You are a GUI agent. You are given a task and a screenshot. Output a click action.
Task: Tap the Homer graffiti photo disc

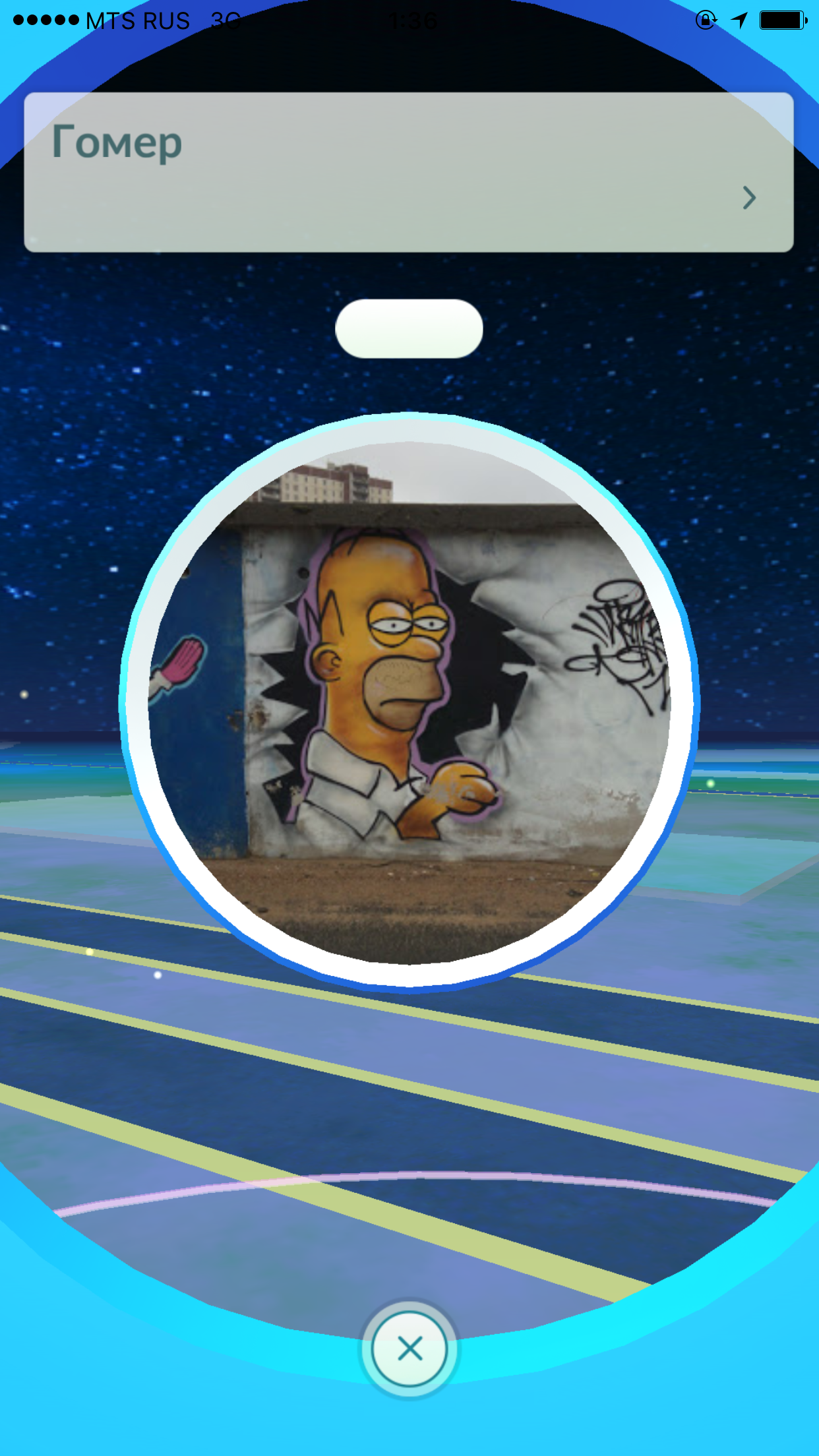tap(409, 702)
